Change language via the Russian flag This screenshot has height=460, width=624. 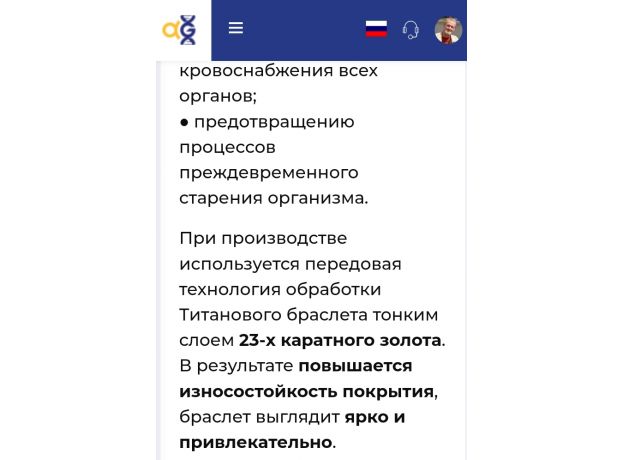[376, 29]
